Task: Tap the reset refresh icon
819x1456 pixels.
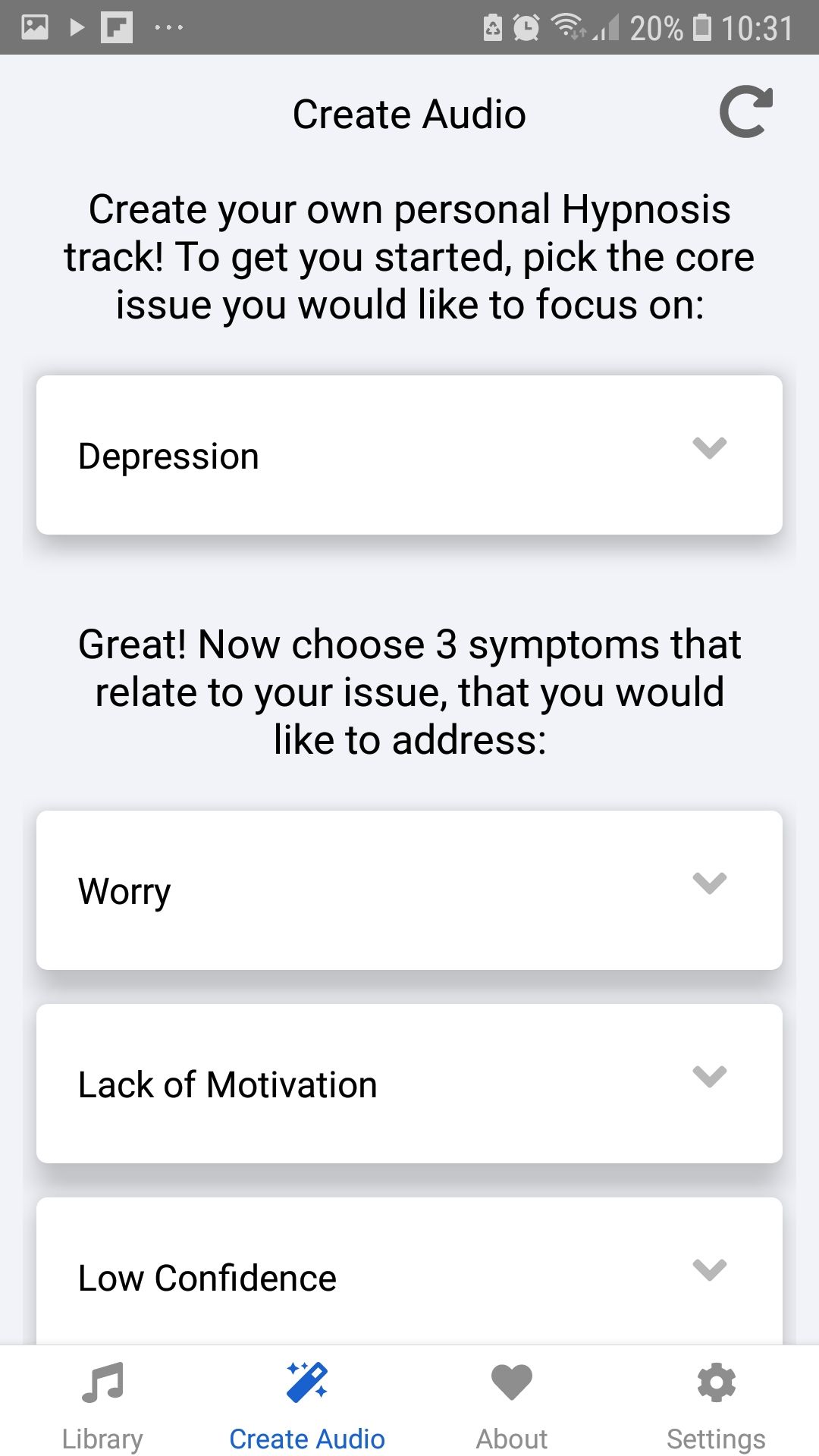Action: click(746, 112)
